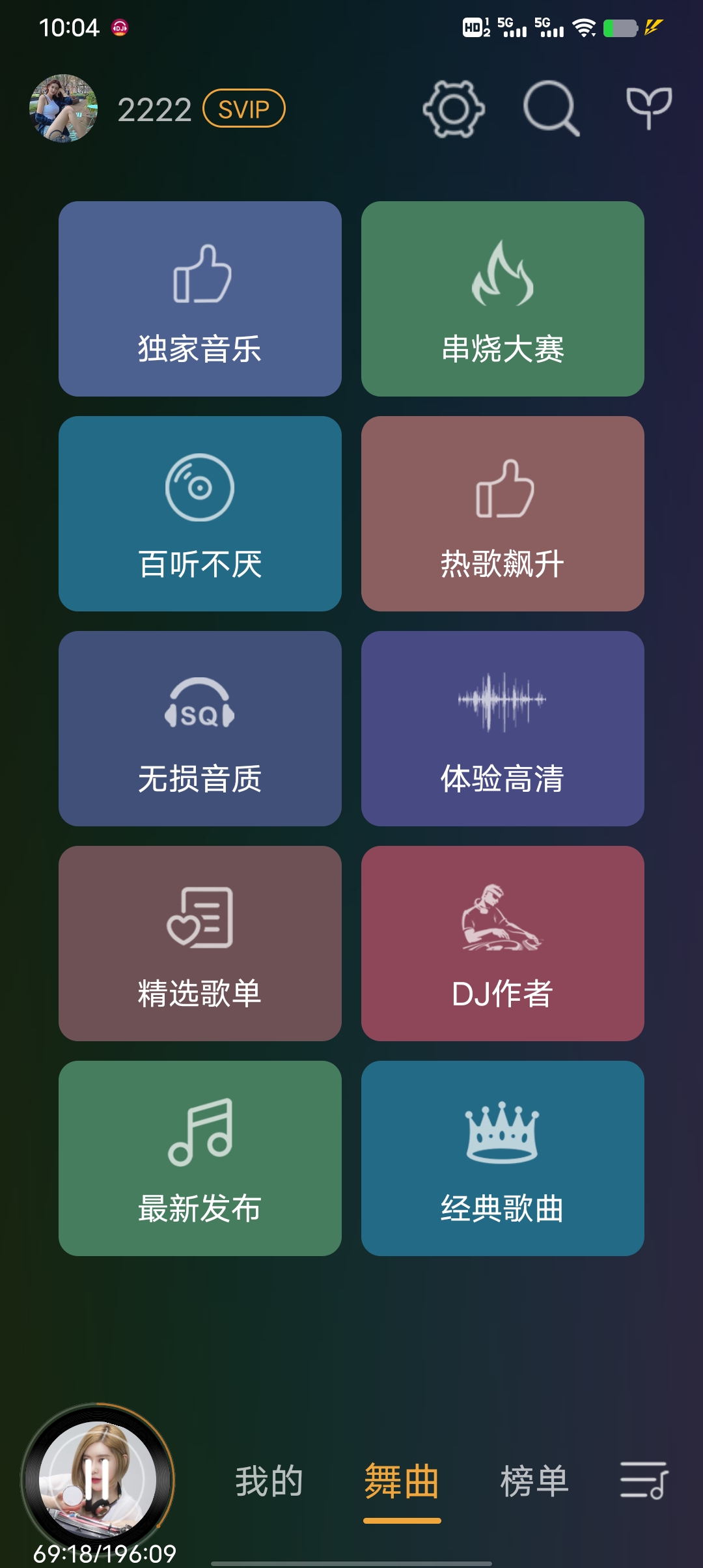Open 百听不厌 vinyl disc tile
Image resolution: width=703 pixels, height=1568 pixels.
(x=200, y=514)
